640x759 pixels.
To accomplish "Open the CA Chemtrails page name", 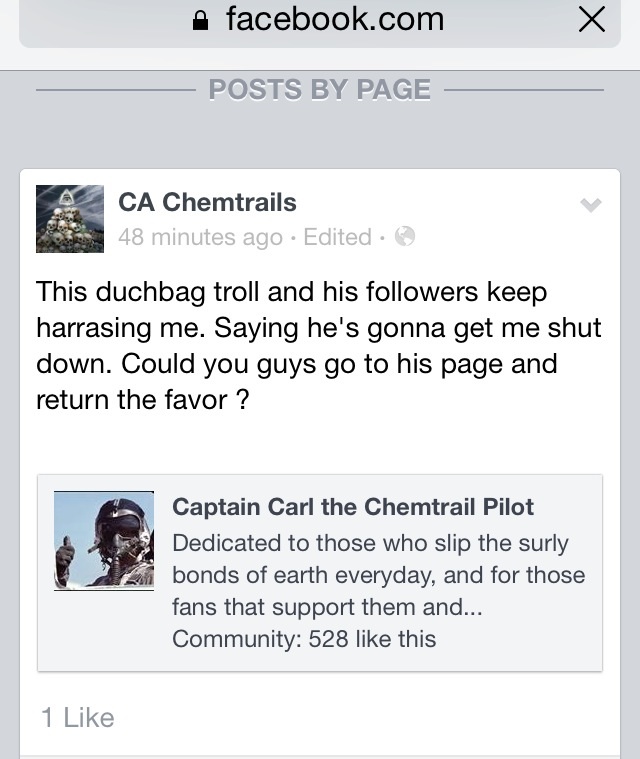I will (x=207, y=202).
